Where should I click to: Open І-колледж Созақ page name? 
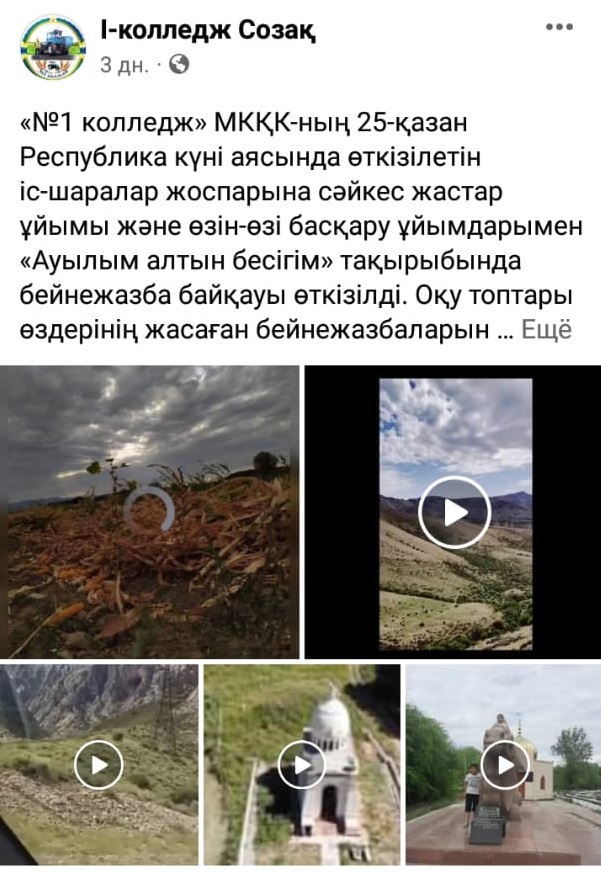[208, 31]
